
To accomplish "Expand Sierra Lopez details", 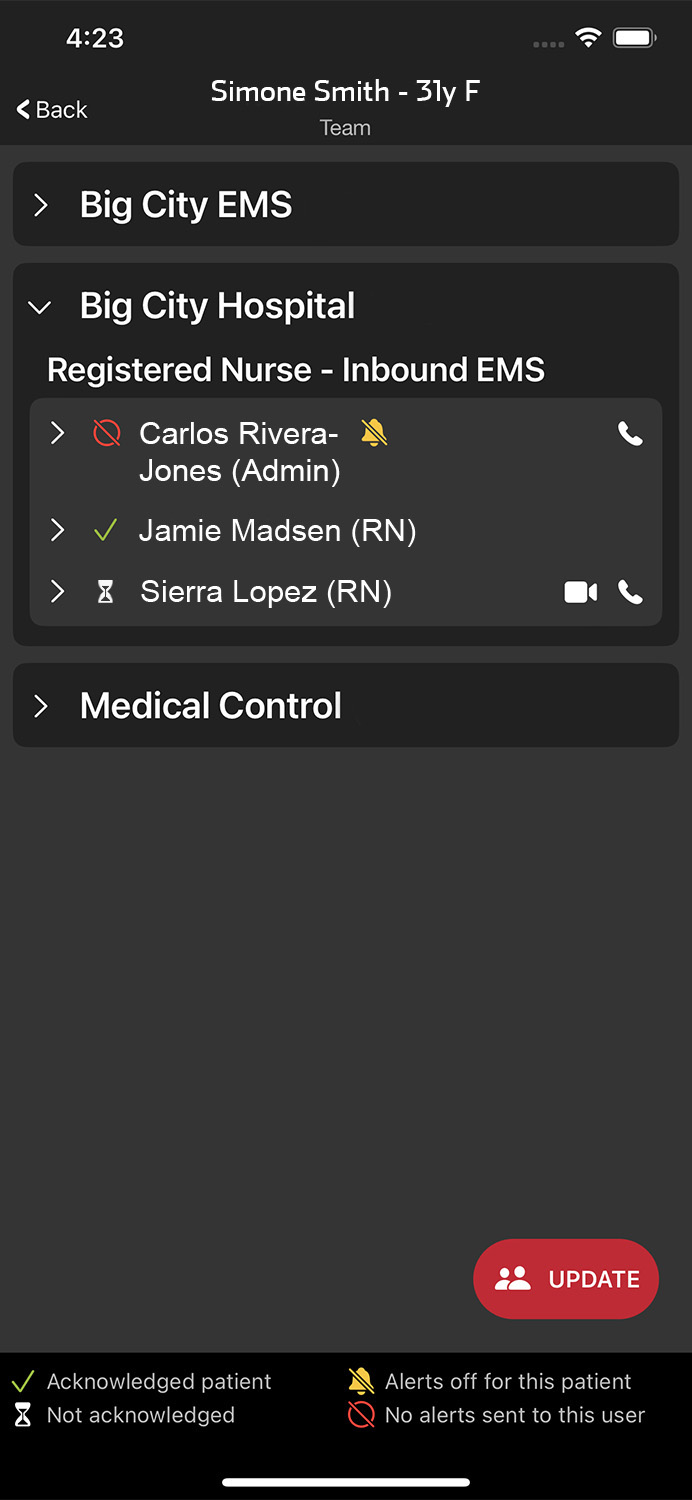I will coord(58,592).
